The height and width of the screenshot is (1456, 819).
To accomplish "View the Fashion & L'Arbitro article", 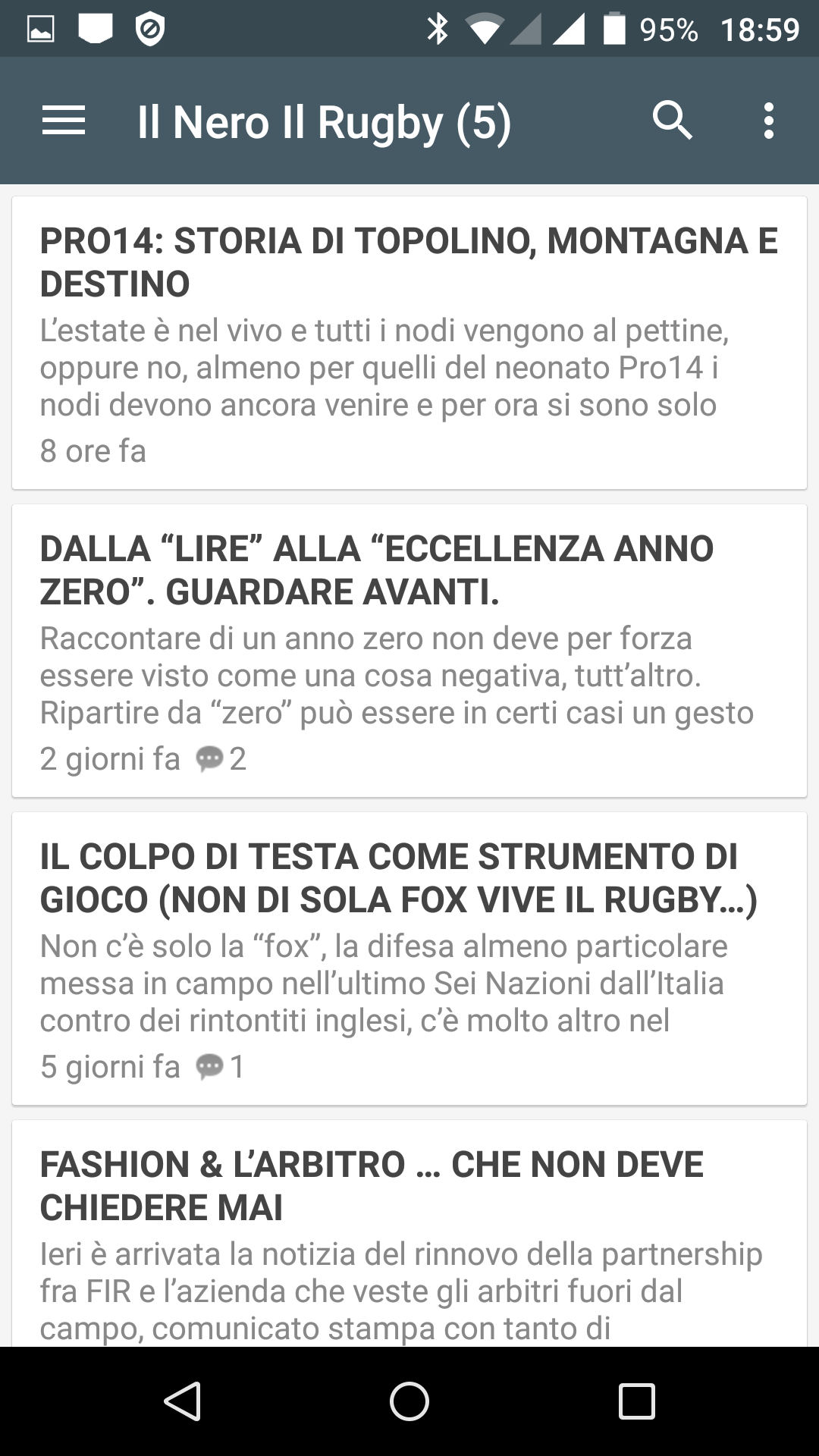I will tap(409, 1234).
